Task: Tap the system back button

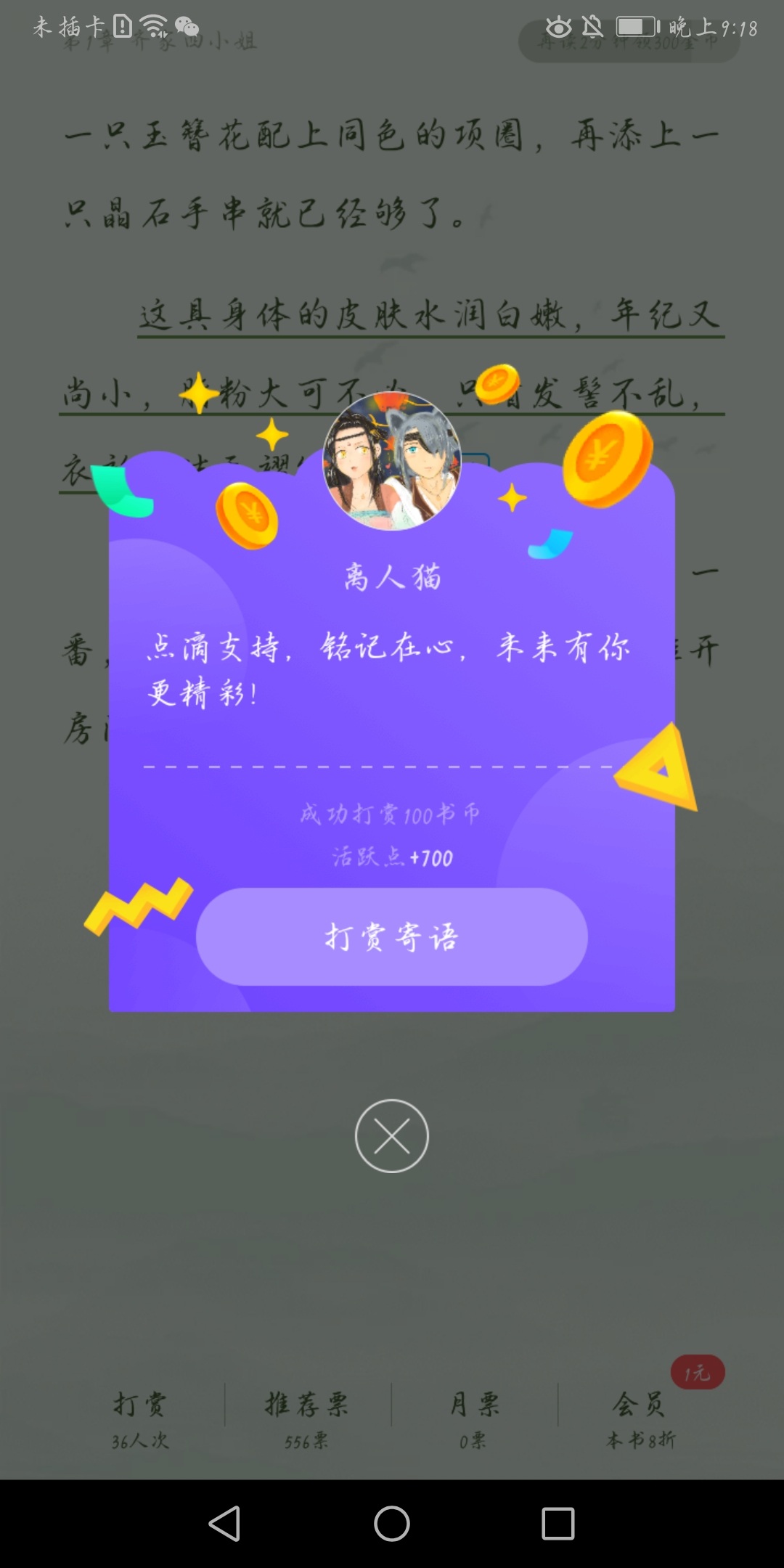Action: [x=224, y=1523]
